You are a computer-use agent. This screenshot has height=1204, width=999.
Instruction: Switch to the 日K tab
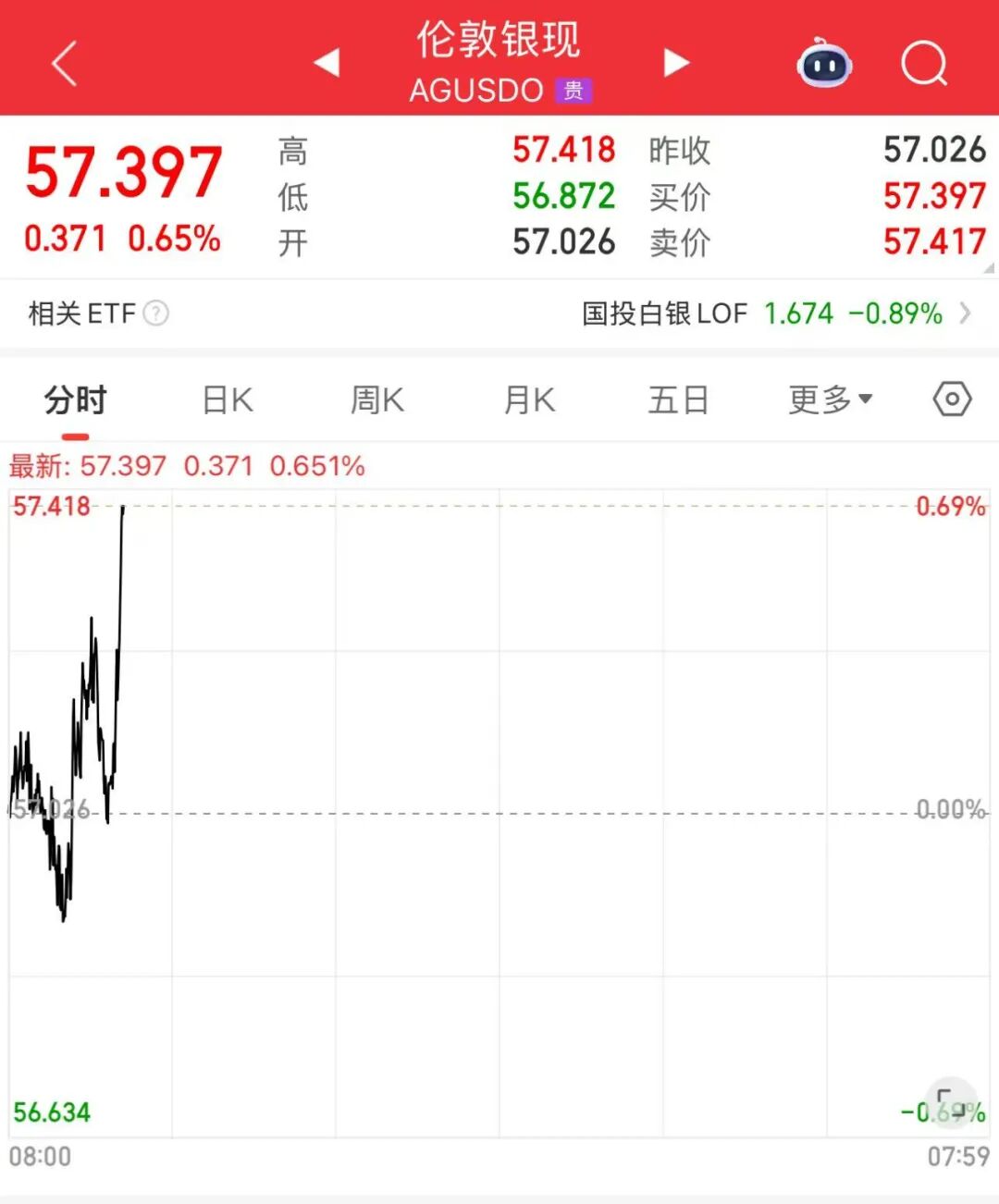coord(227,399)
